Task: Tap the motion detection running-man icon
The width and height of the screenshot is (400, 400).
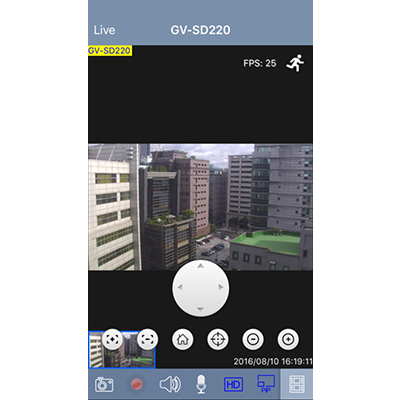Action: [x=295, y=63]
